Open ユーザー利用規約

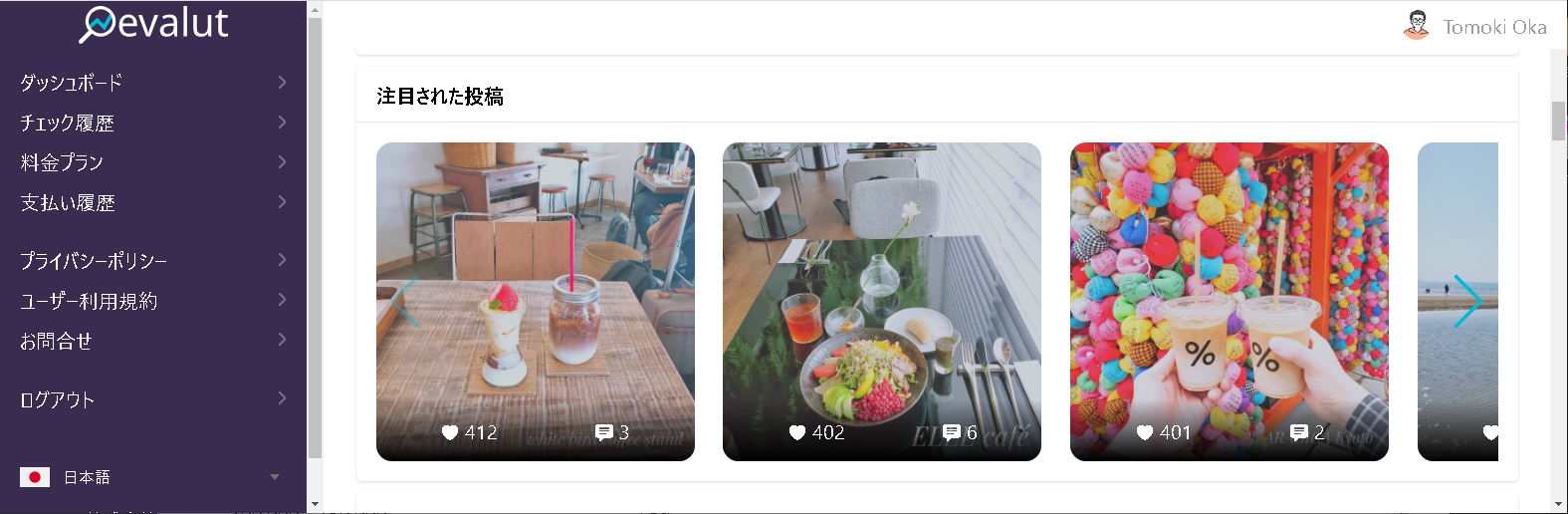(89, 301)
